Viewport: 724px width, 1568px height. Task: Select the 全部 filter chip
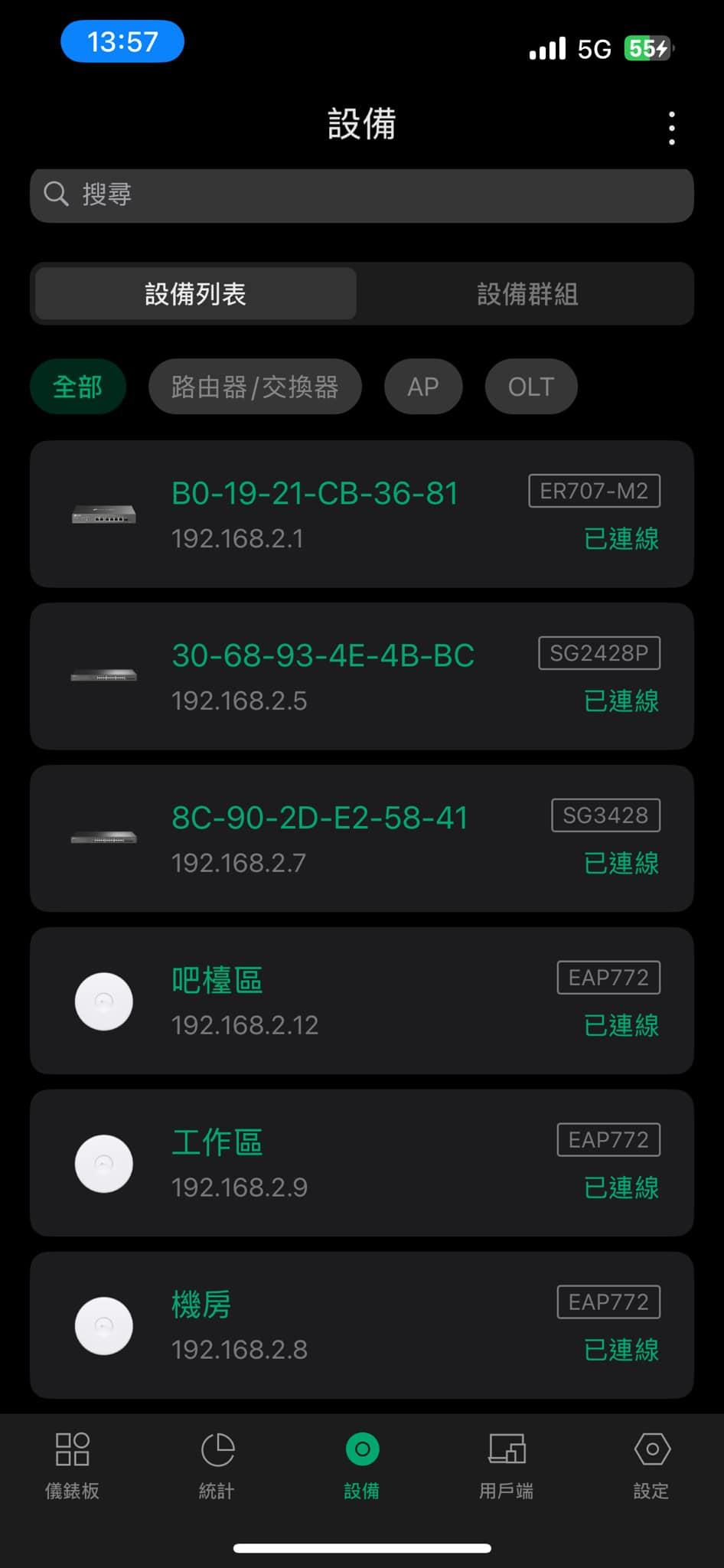coord(77,387)
